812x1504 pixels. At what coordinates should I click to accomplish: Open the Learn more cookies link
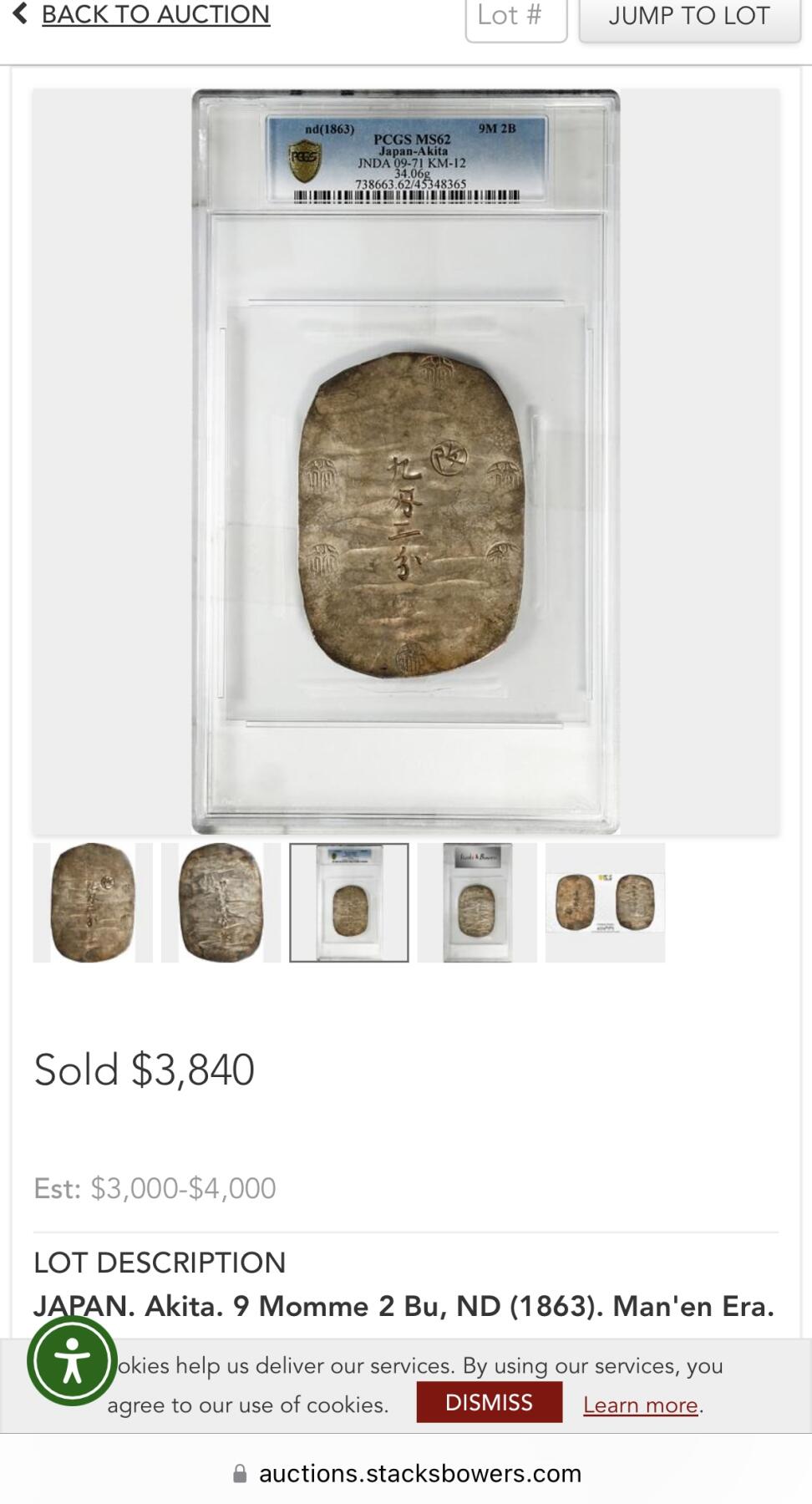[641, 1405]
